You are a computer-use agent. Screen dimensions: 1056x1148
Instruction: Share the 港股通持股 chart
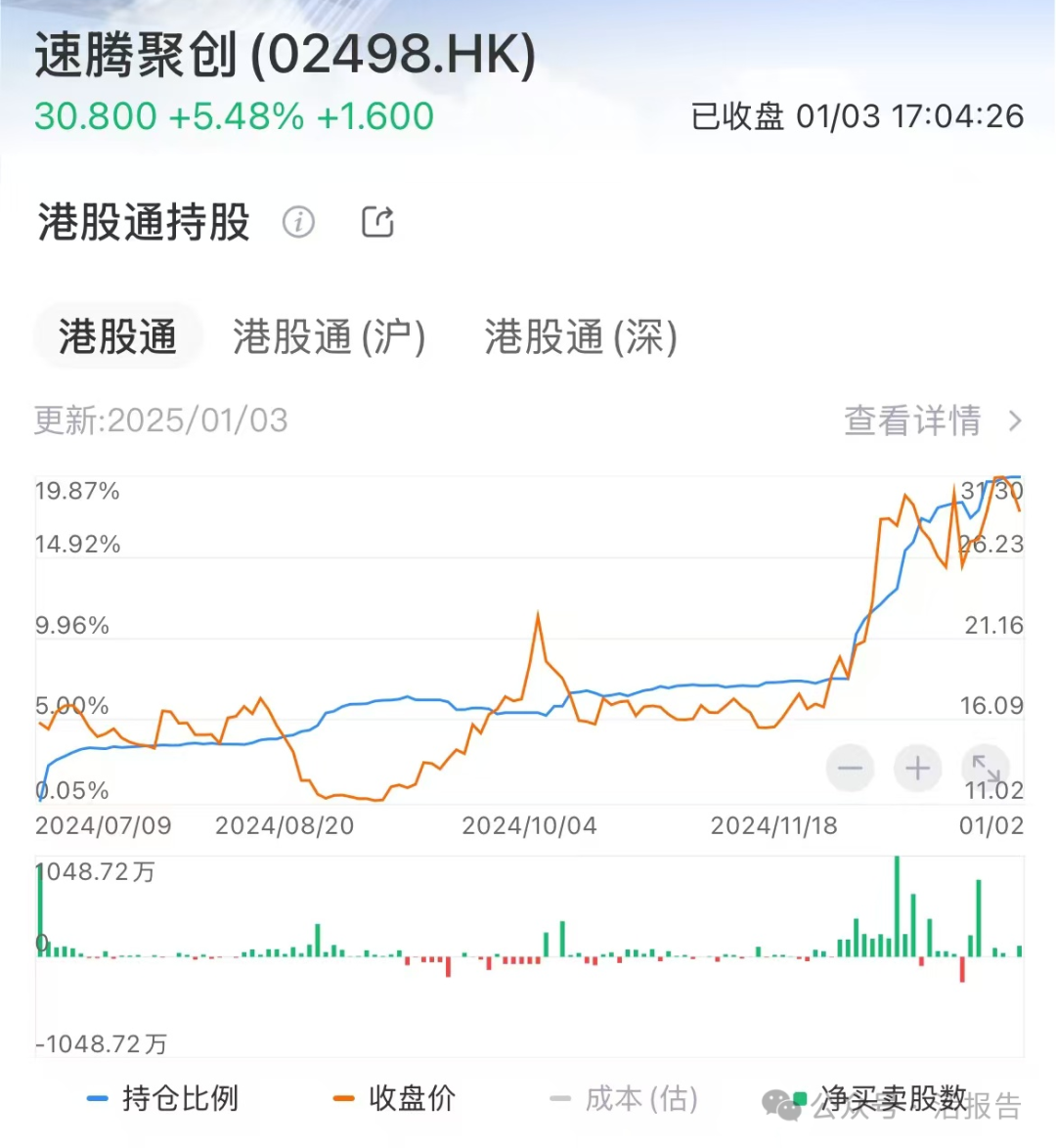coord(377,222)
